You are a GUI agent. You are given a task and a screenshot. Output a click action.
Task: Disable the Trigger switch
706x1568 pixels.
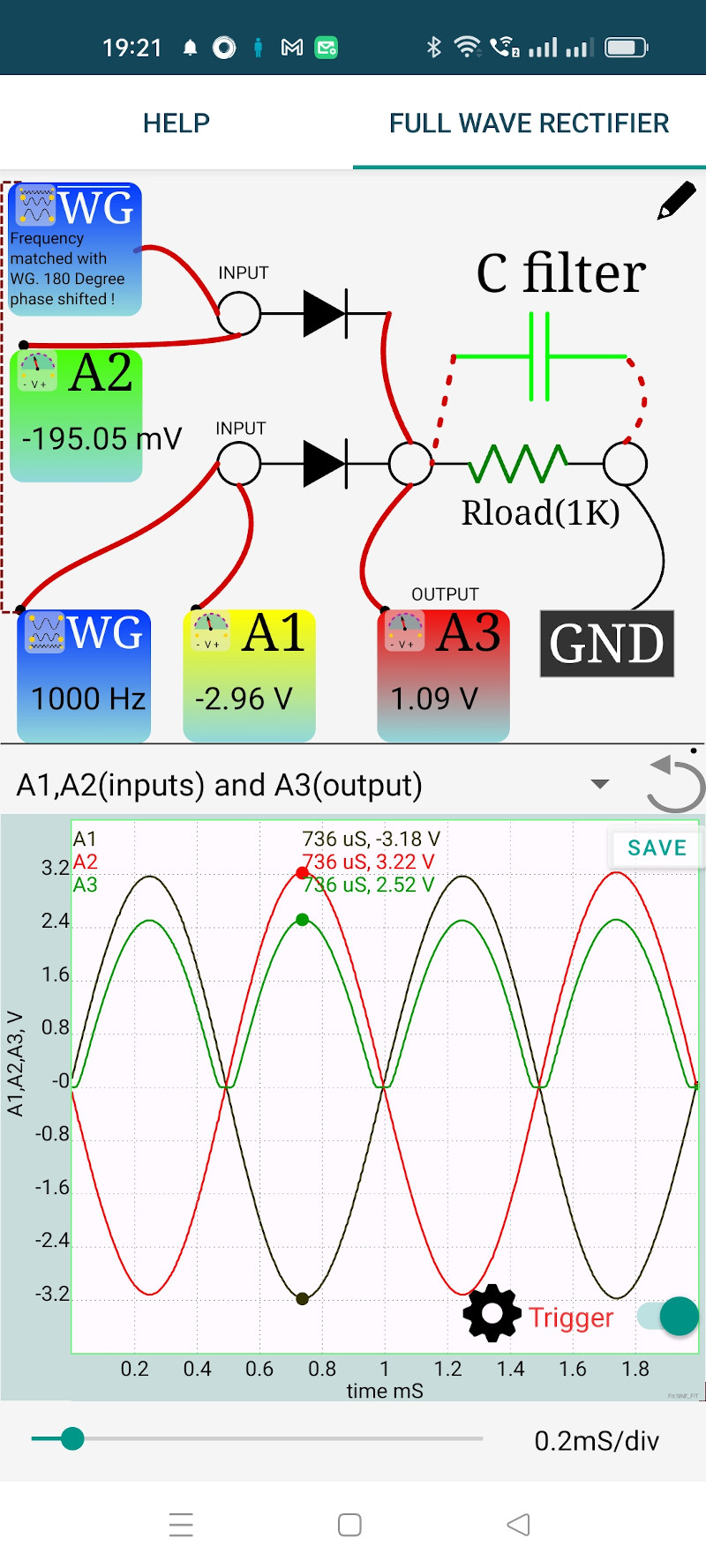coord(669,1317)
